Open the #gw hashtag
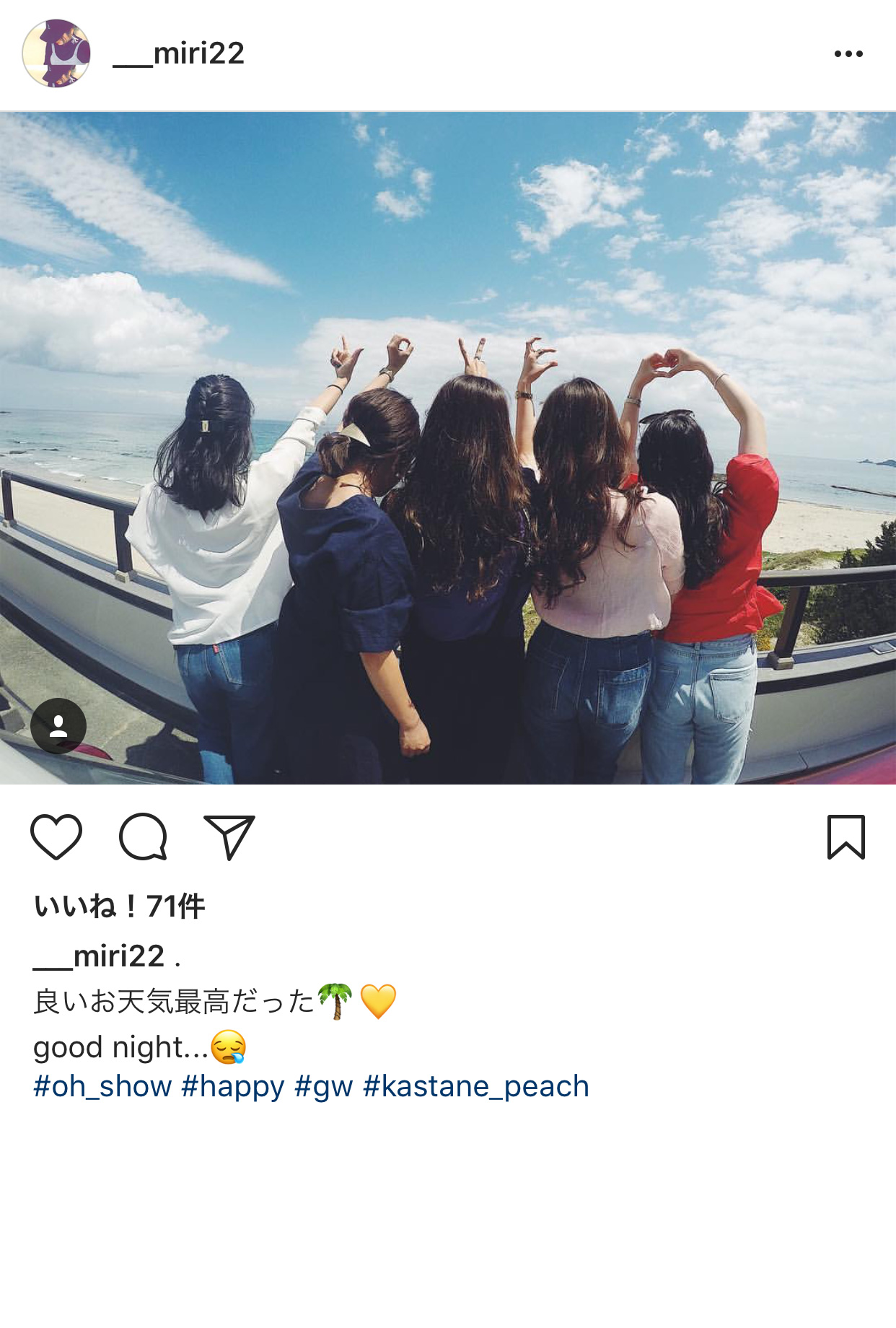Image resolution: width=896 pixels, height=1328 pixels. coord(324,1086)
